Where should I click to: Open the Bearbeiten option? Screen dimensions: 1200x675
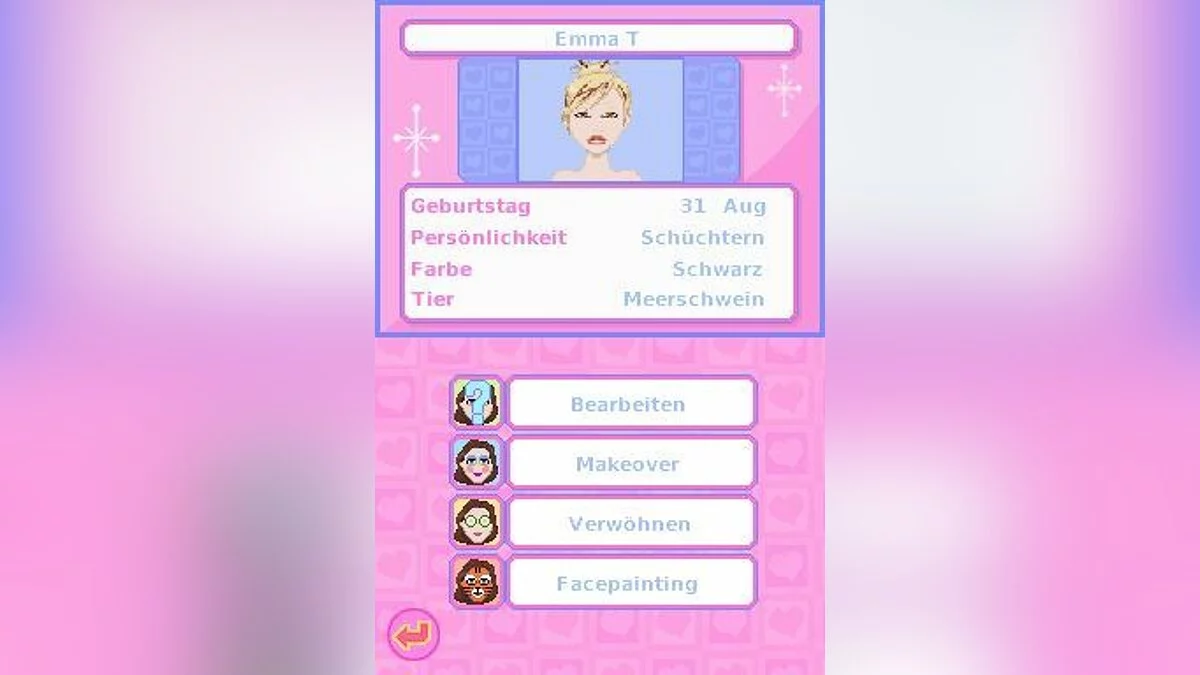[630, 404]
